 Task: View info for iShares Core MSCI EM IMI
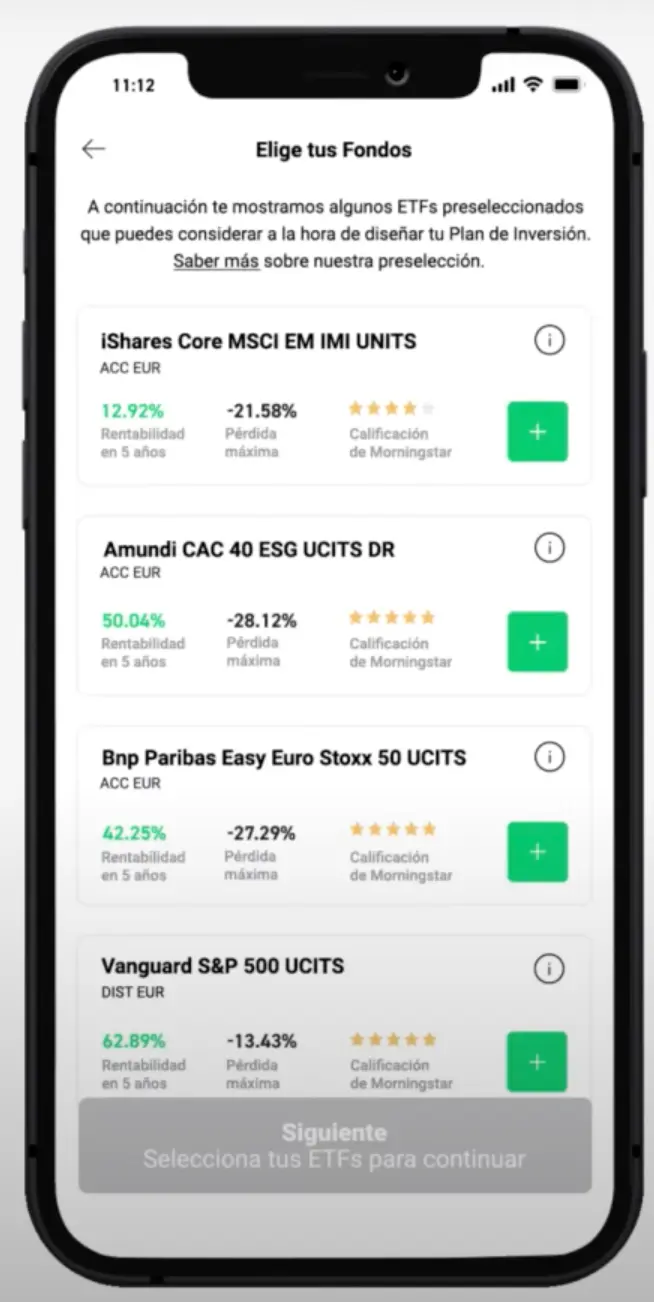coord(548,341)
